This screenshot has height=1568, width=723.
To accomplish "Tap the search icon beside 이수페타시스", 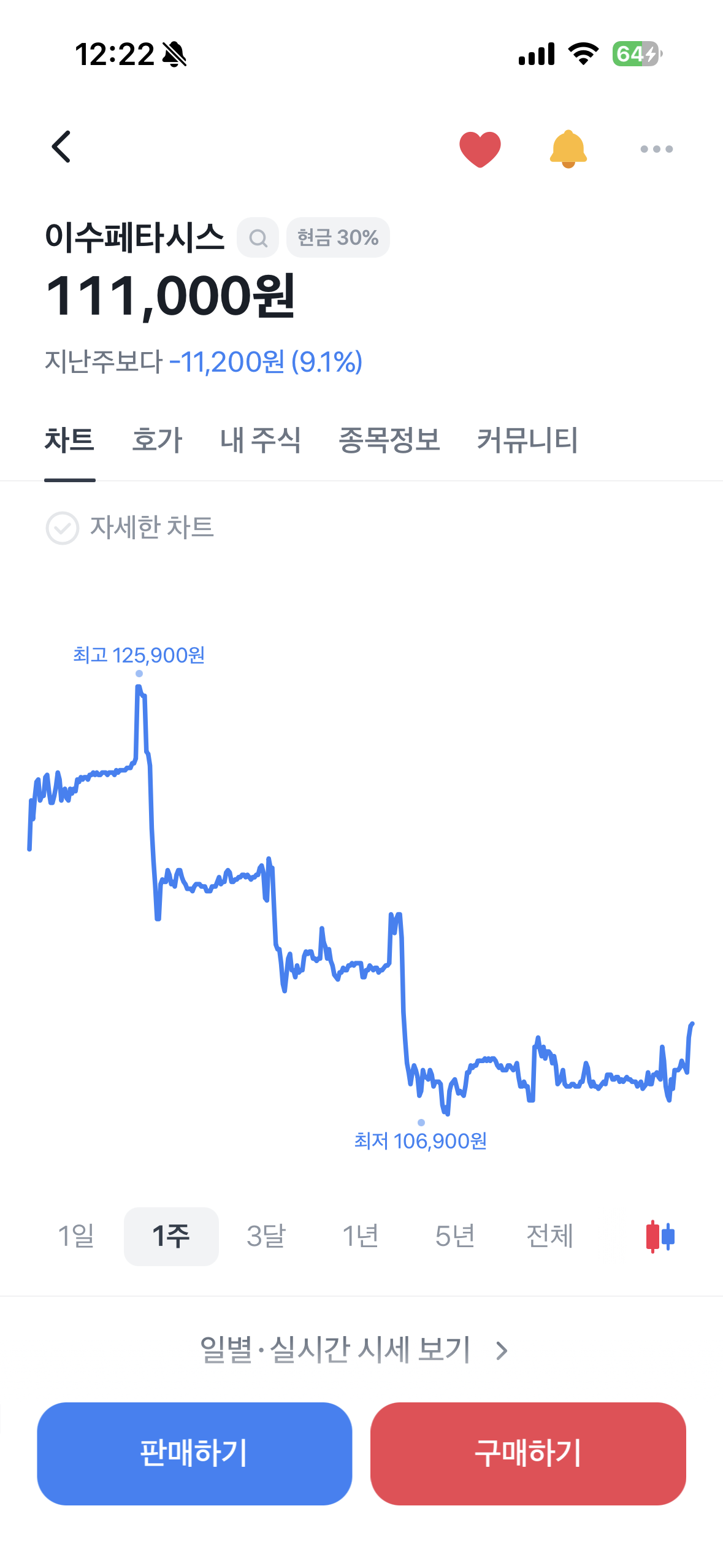I will point(258,237).
